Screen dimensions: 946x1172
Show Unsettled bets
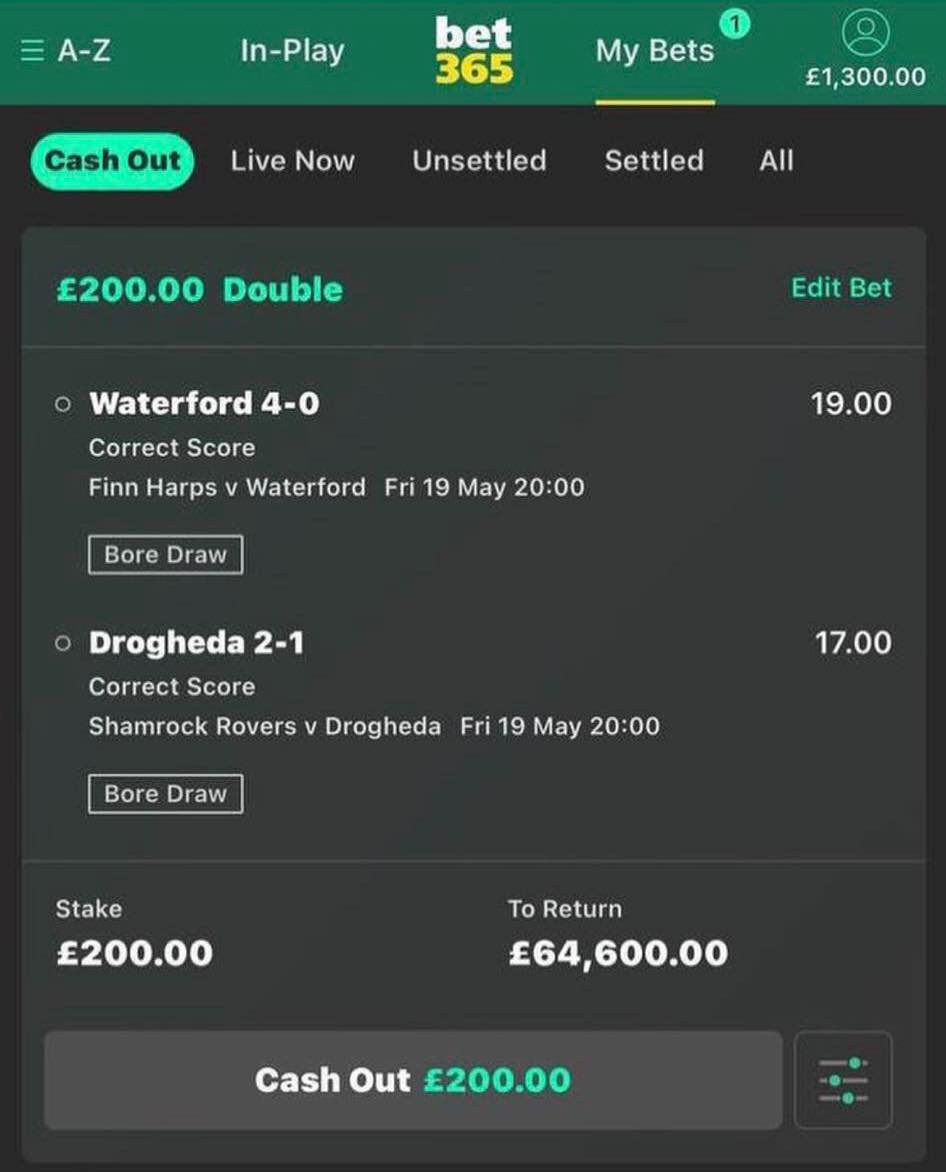pos(479,161)
